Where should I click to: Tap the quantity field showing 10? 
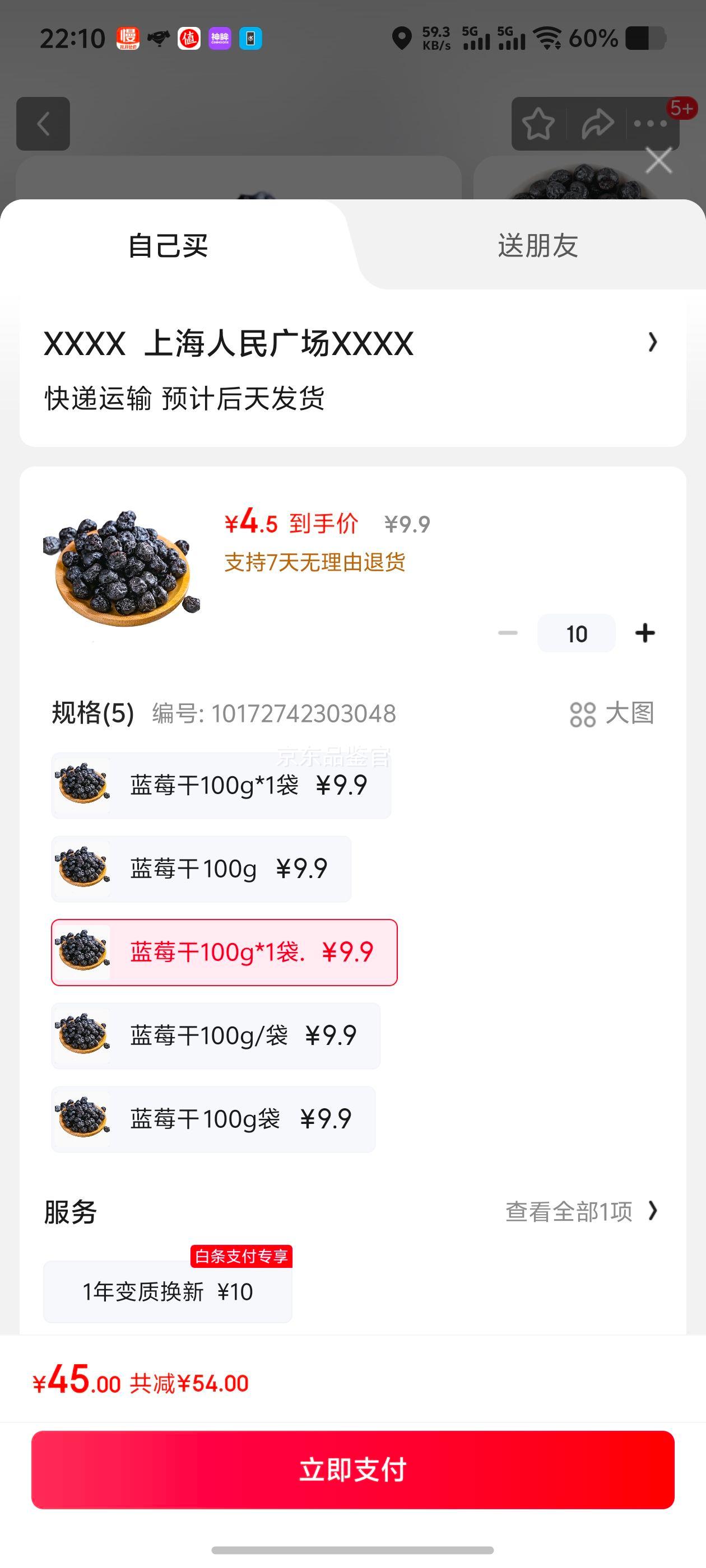(576, 634)
